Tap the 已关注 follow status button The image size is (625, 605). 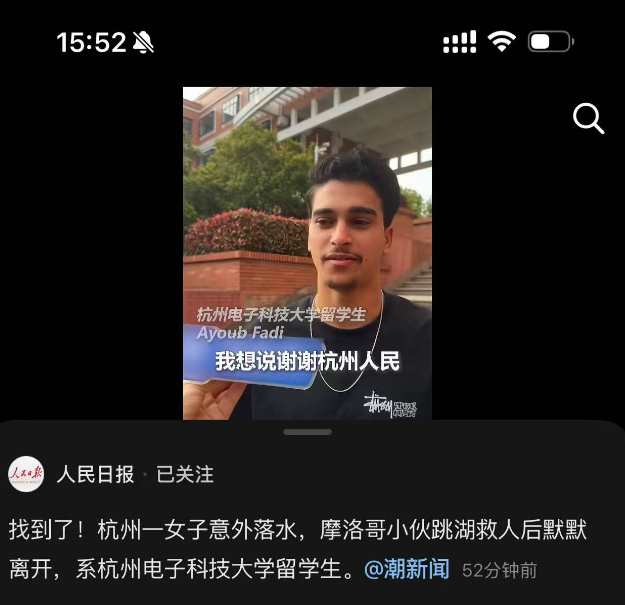click(185, 474)
